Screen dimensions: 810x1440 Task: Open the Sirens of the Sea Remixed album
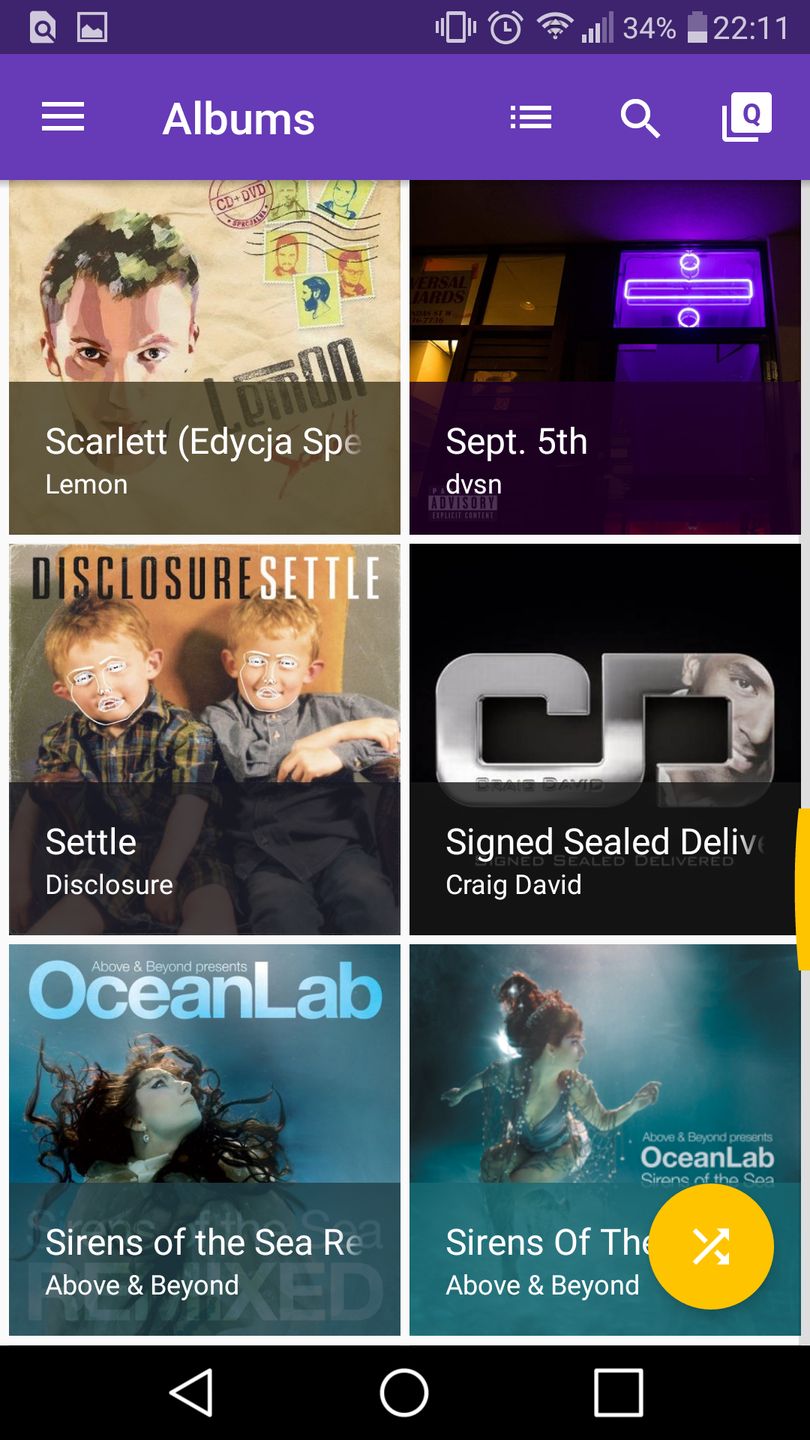pyautogui.click(x=204, y=1139)
